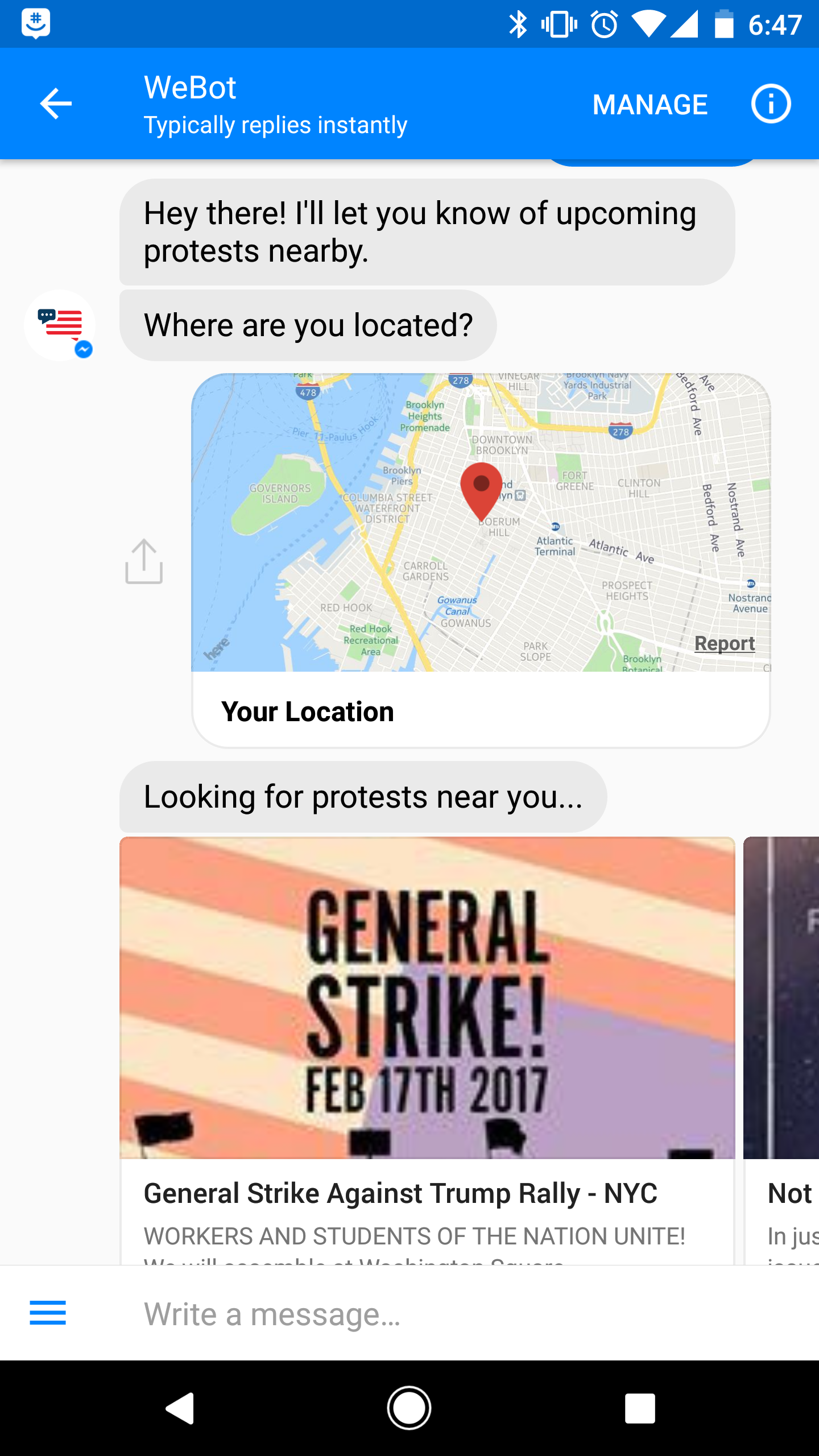Open the system recent apps view
The height and width of the screenshot is (1456, 819).
point(639,1408)
